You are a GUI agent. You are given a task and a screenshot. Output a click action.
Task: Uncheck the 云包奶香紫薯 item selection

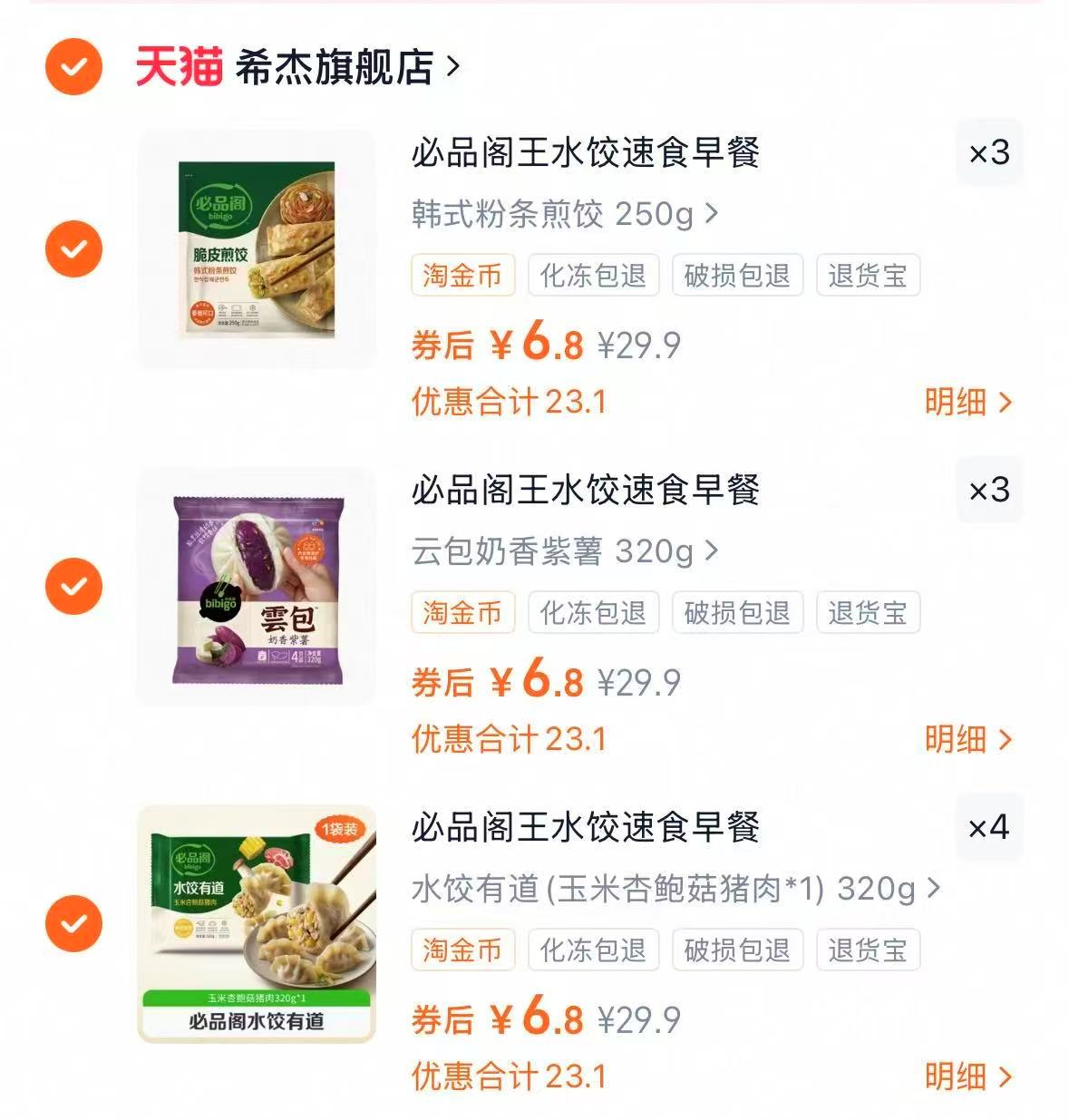(x=73, y=585)
